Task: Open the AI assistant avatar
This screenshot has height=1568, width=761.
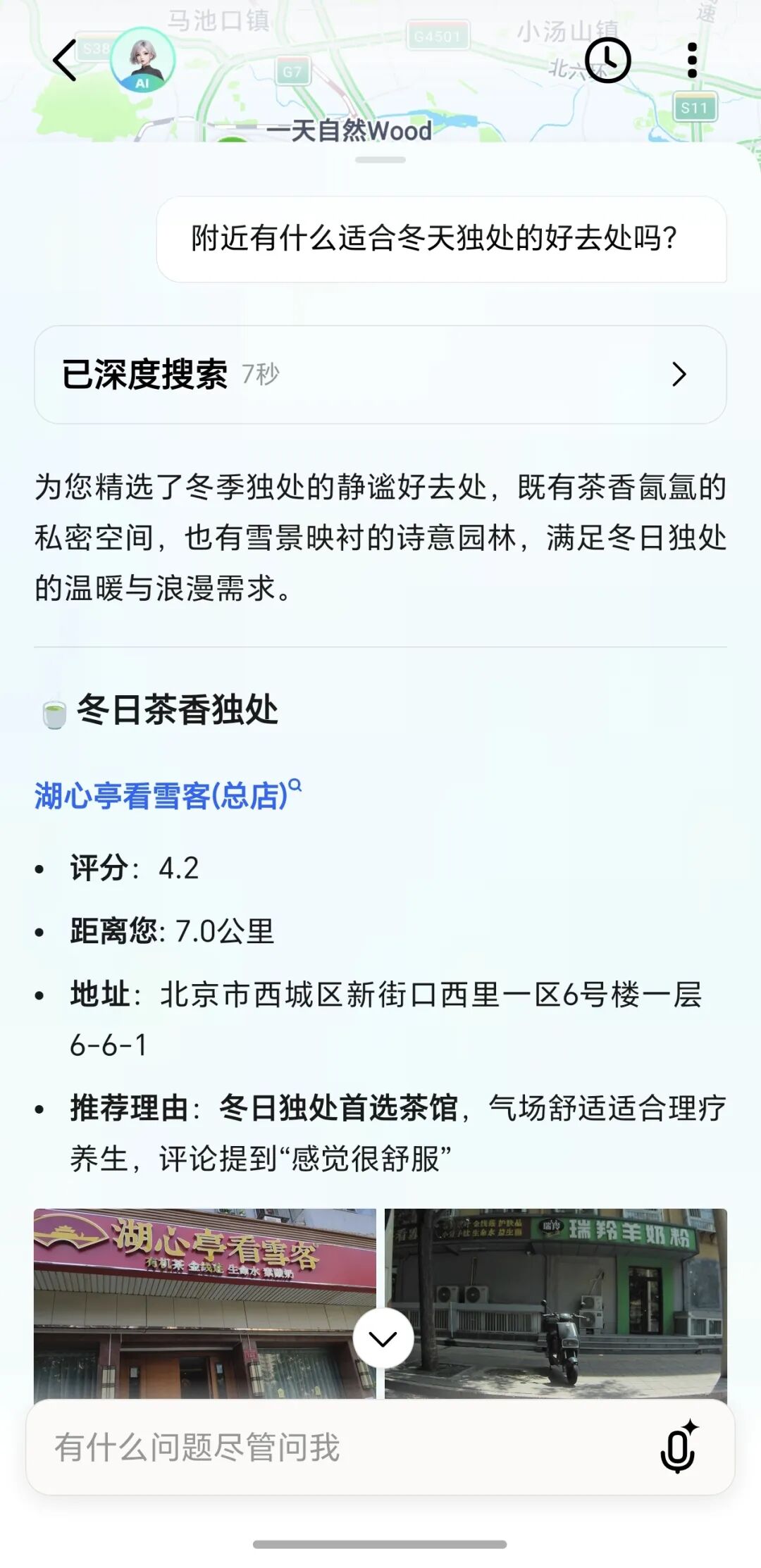Action: (x=141, y=61)
